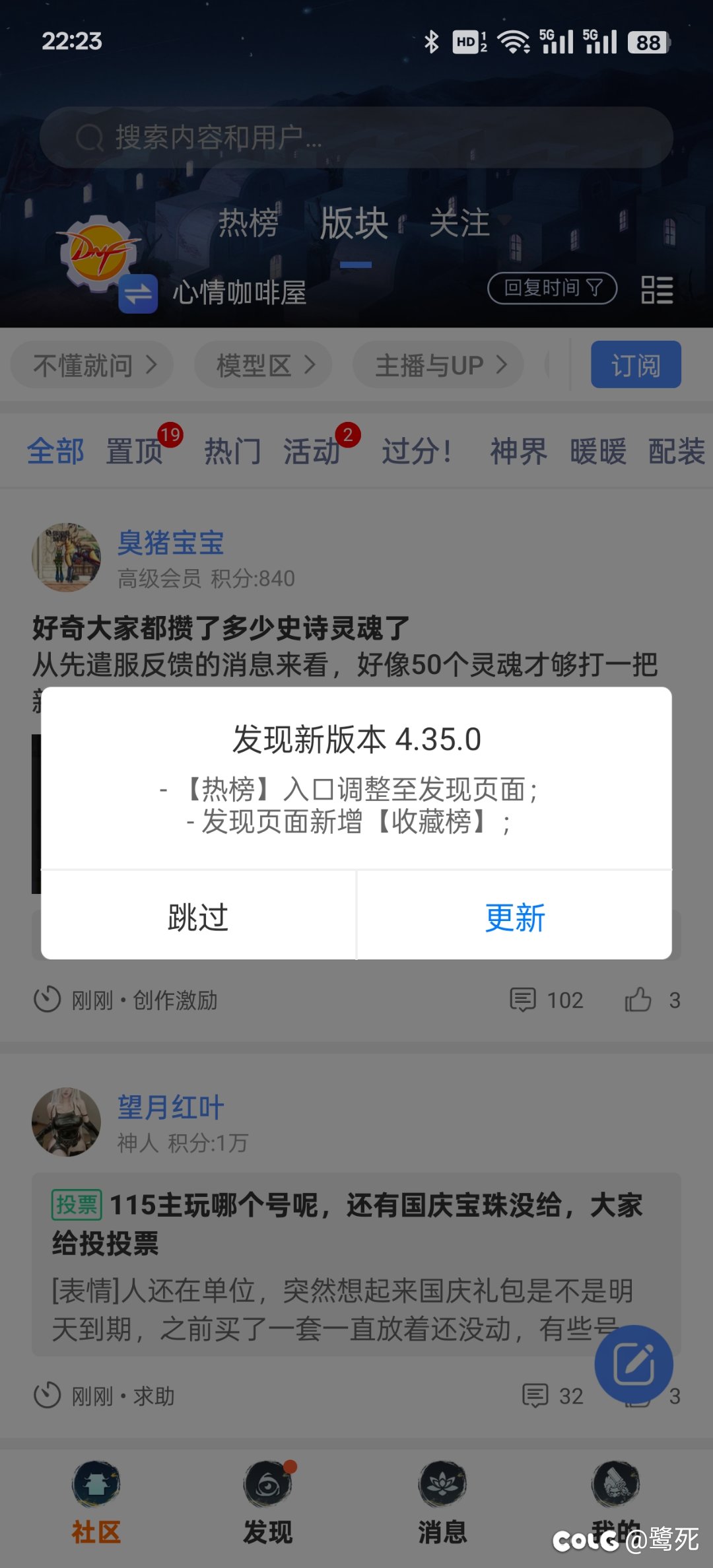Viewport: 713px width, 1568px height.
Task: Compose a new post with the floating button
Action: pos(634,1364)
